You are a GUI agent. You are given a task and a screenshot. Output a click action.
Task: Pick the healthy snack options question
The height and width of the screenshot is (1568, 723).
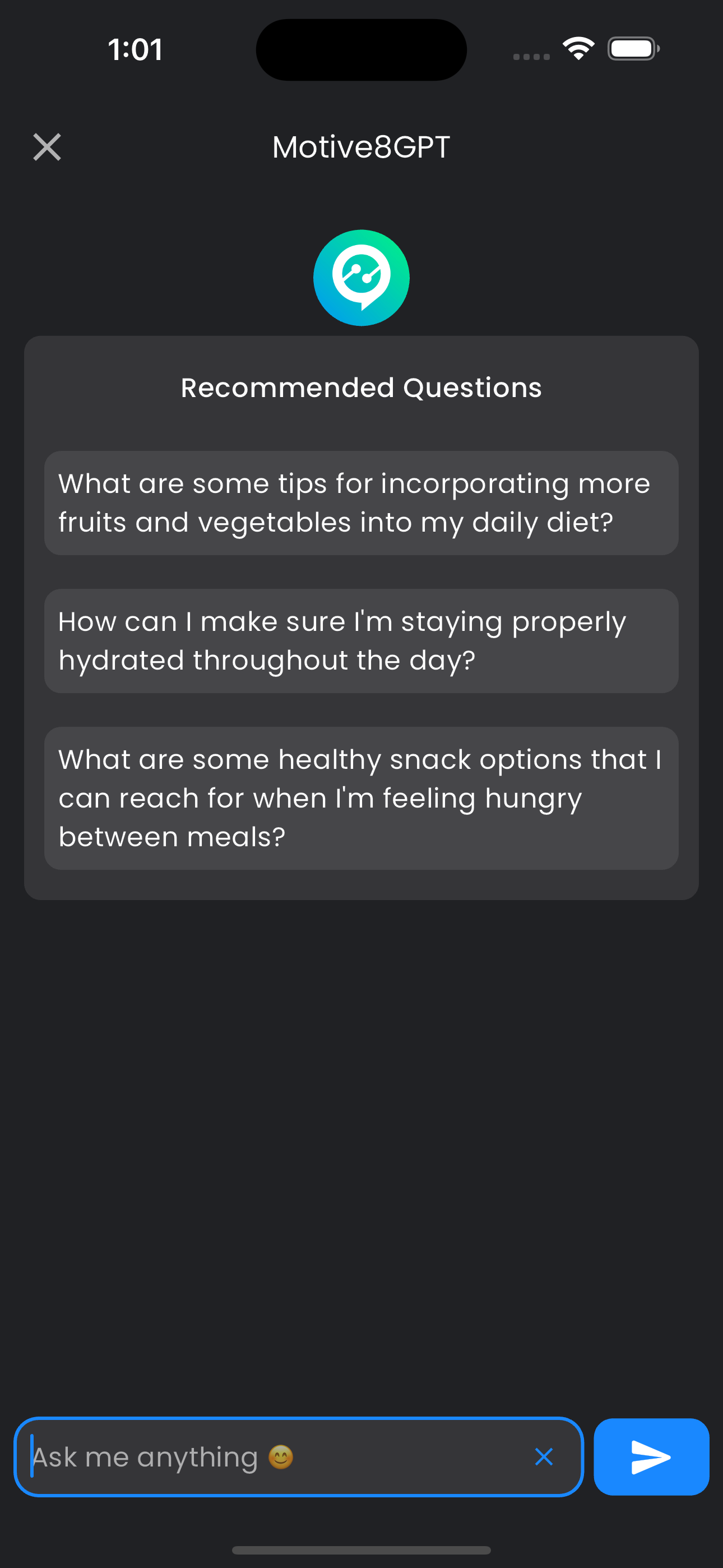(361, 797)
